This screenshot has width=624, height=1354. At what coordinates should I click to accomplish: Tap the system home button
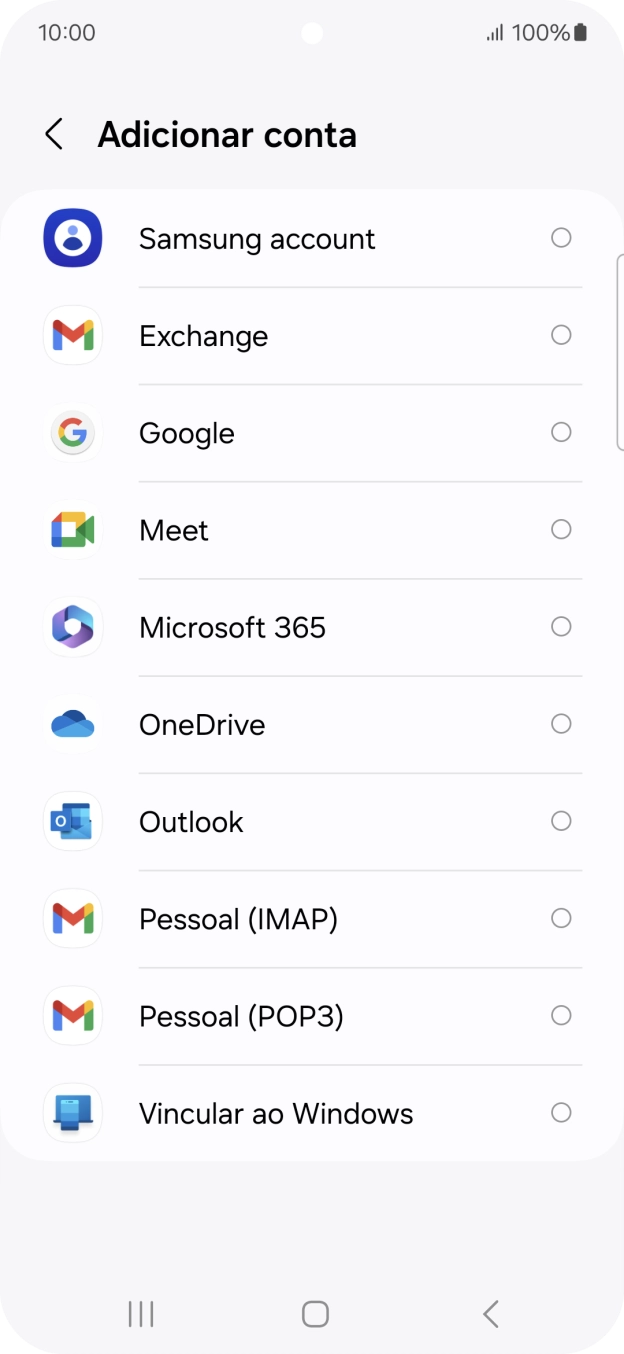tap(315, 1314)
